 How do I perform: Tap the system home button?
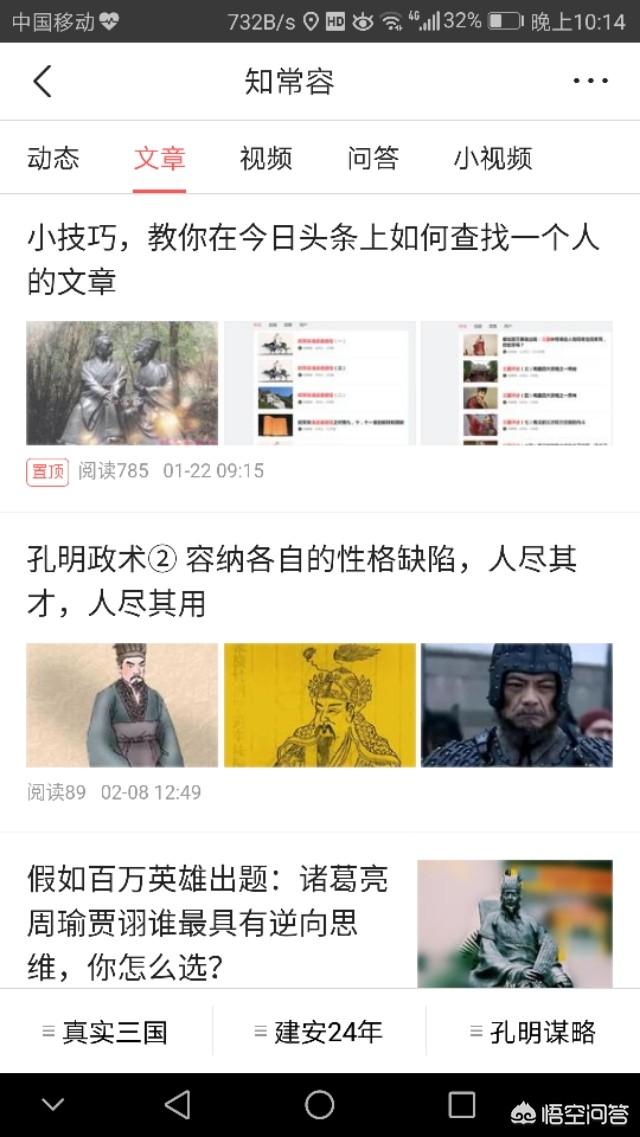[x=319, y=1105]
